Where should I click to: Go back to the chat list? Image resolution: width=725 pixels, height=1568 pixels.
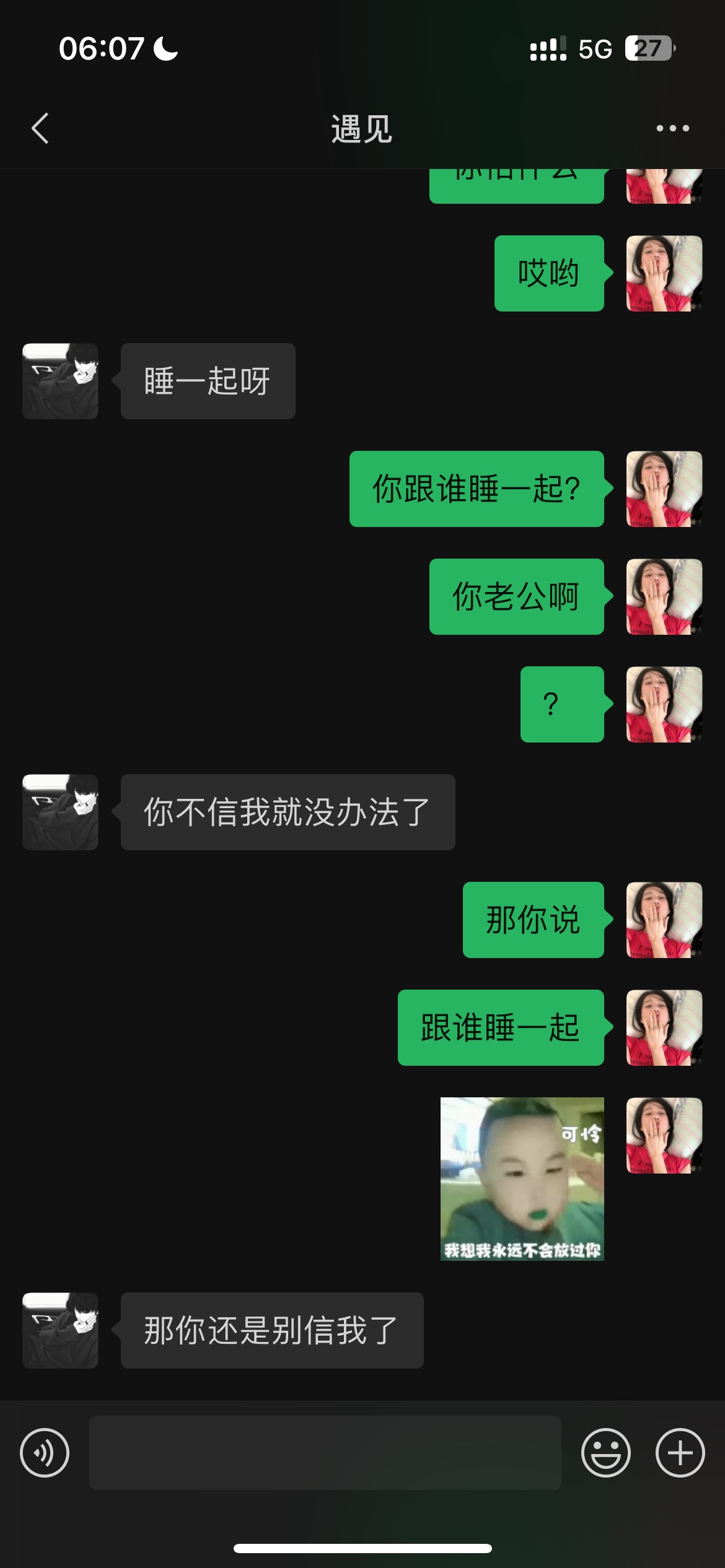[40, 128]
